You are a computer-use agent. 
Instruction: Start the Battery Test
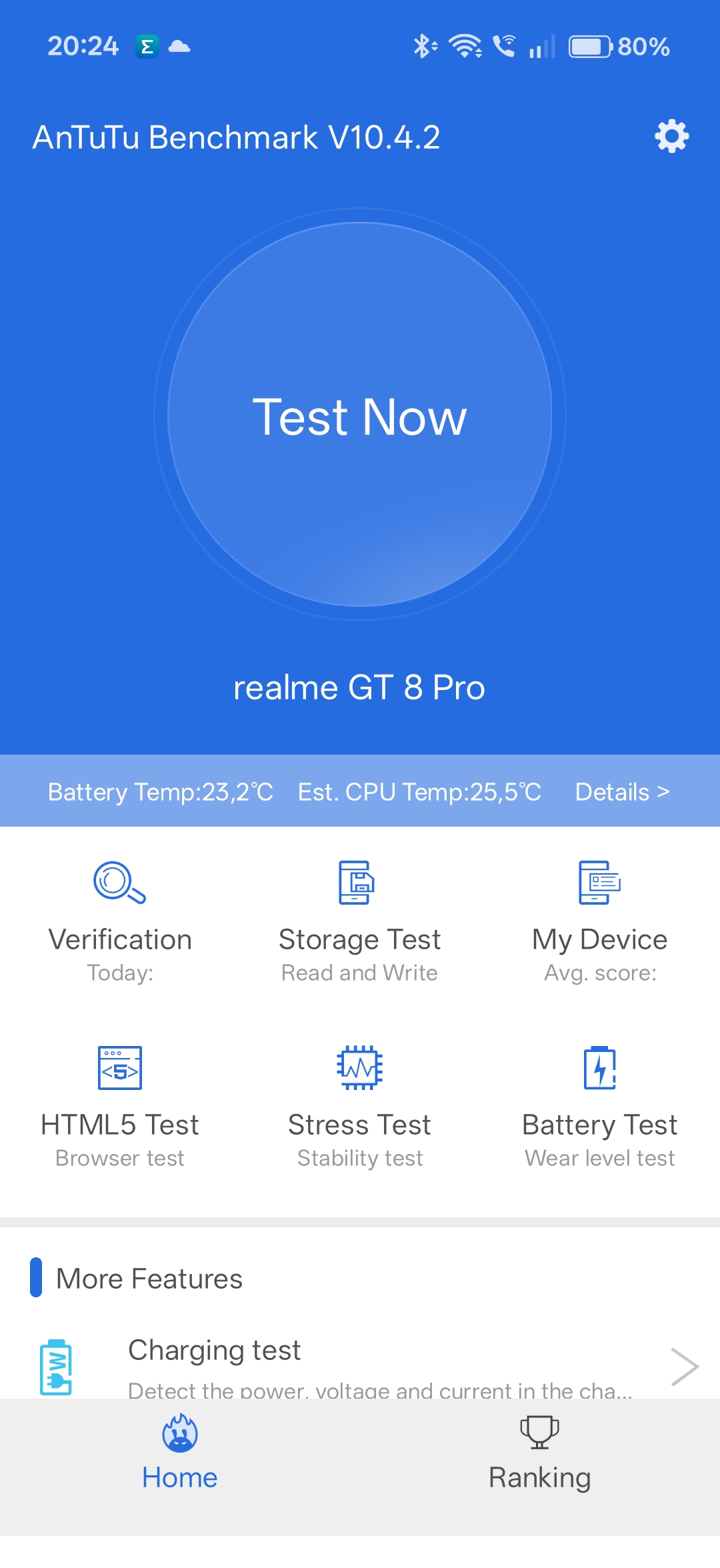[x=600, y=1107]
